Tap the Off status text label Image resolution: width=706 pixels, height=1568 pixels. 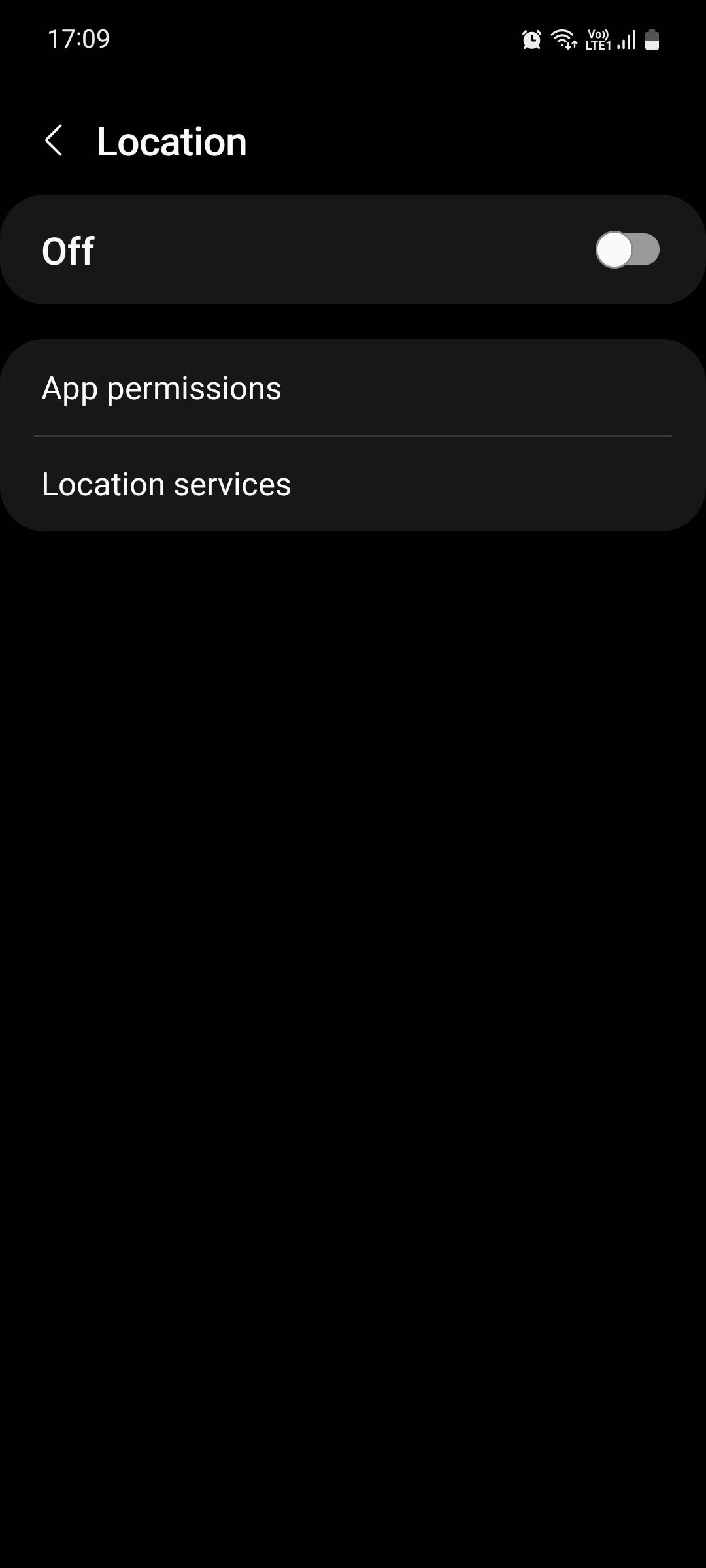point(67,250)
